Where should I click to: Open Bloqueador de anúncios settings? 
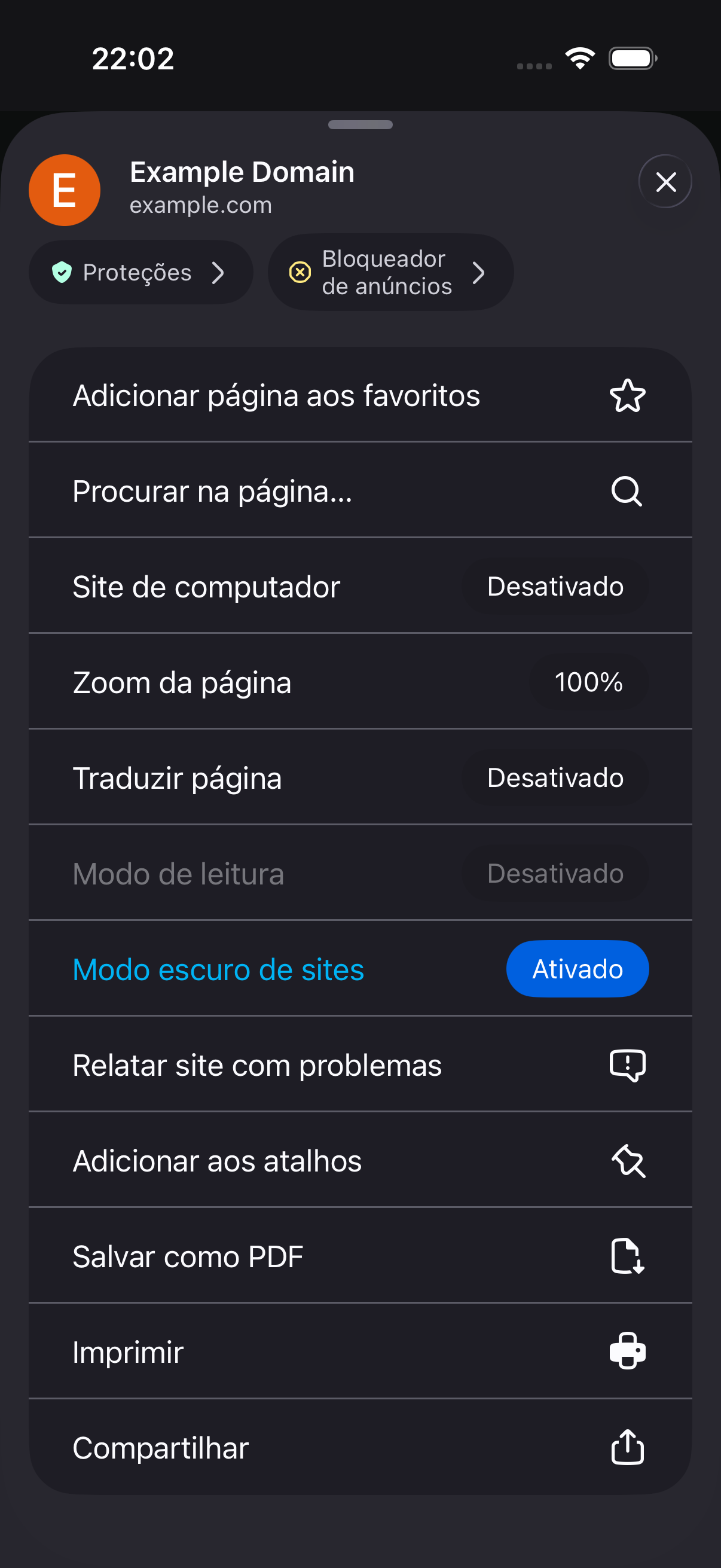390,272
